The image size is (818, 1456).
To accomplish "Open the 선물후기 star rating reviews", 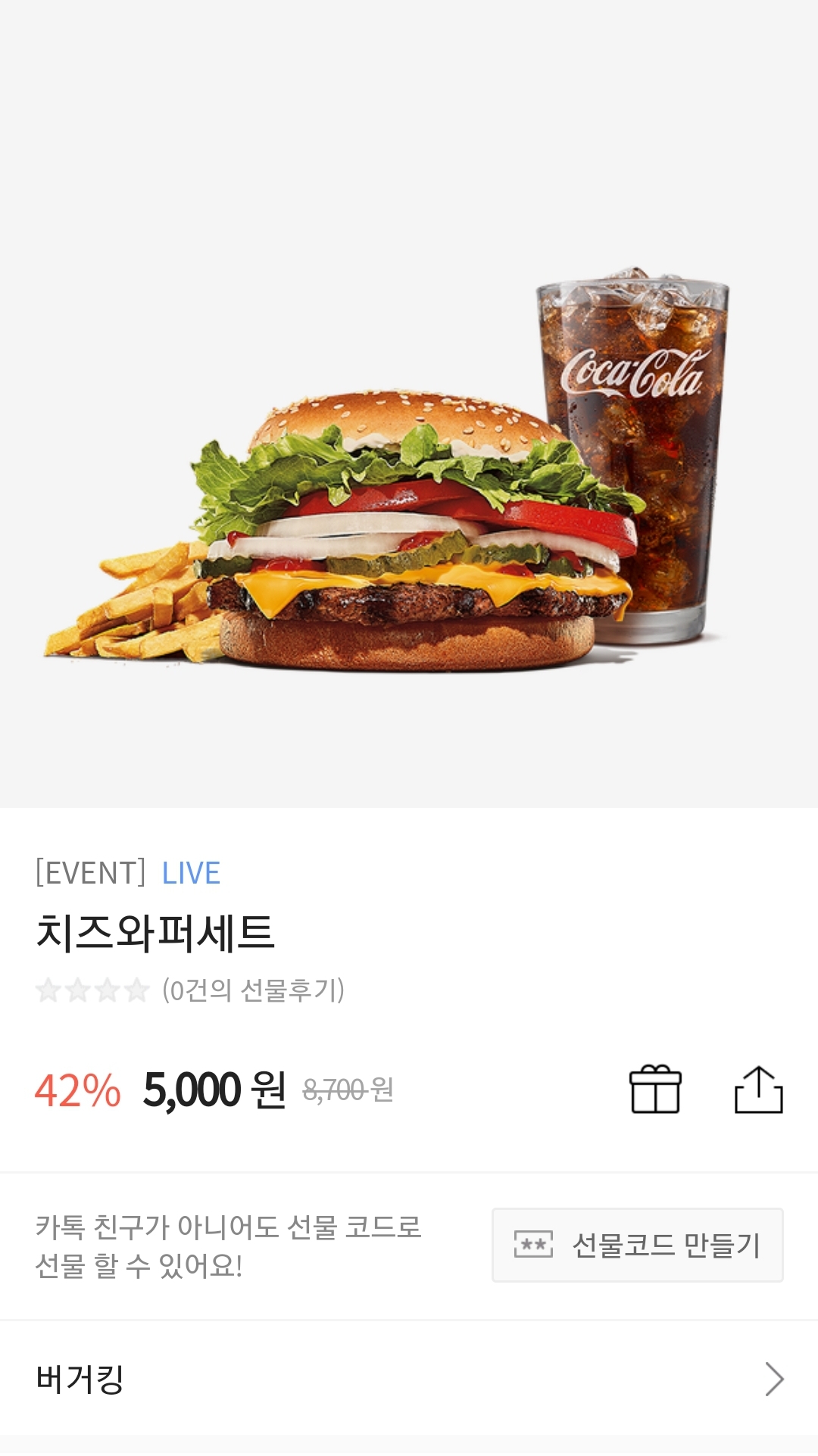I will (189, 990).
